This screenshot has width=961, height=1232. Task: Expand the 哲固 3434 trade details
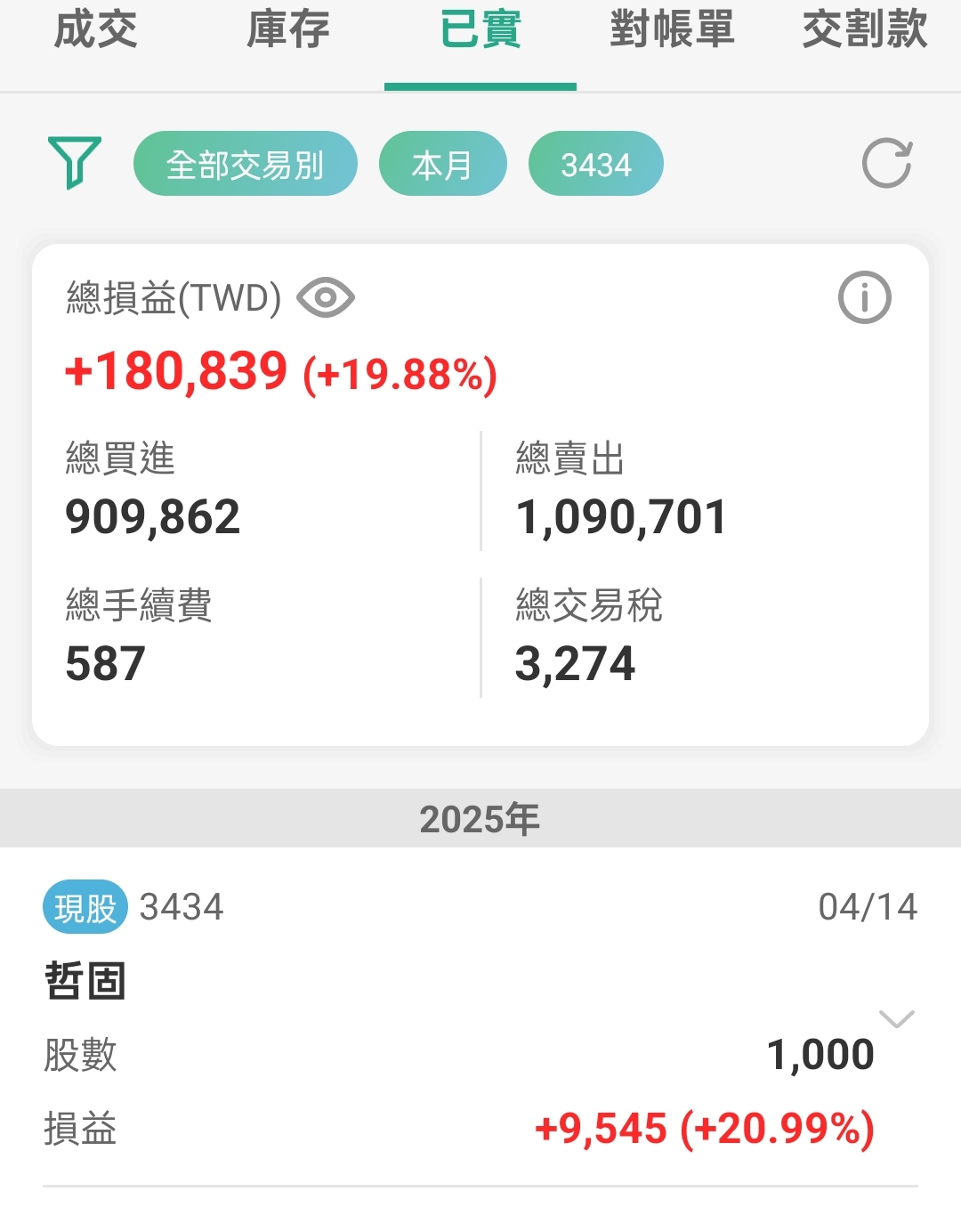(x=896, y=1018)
